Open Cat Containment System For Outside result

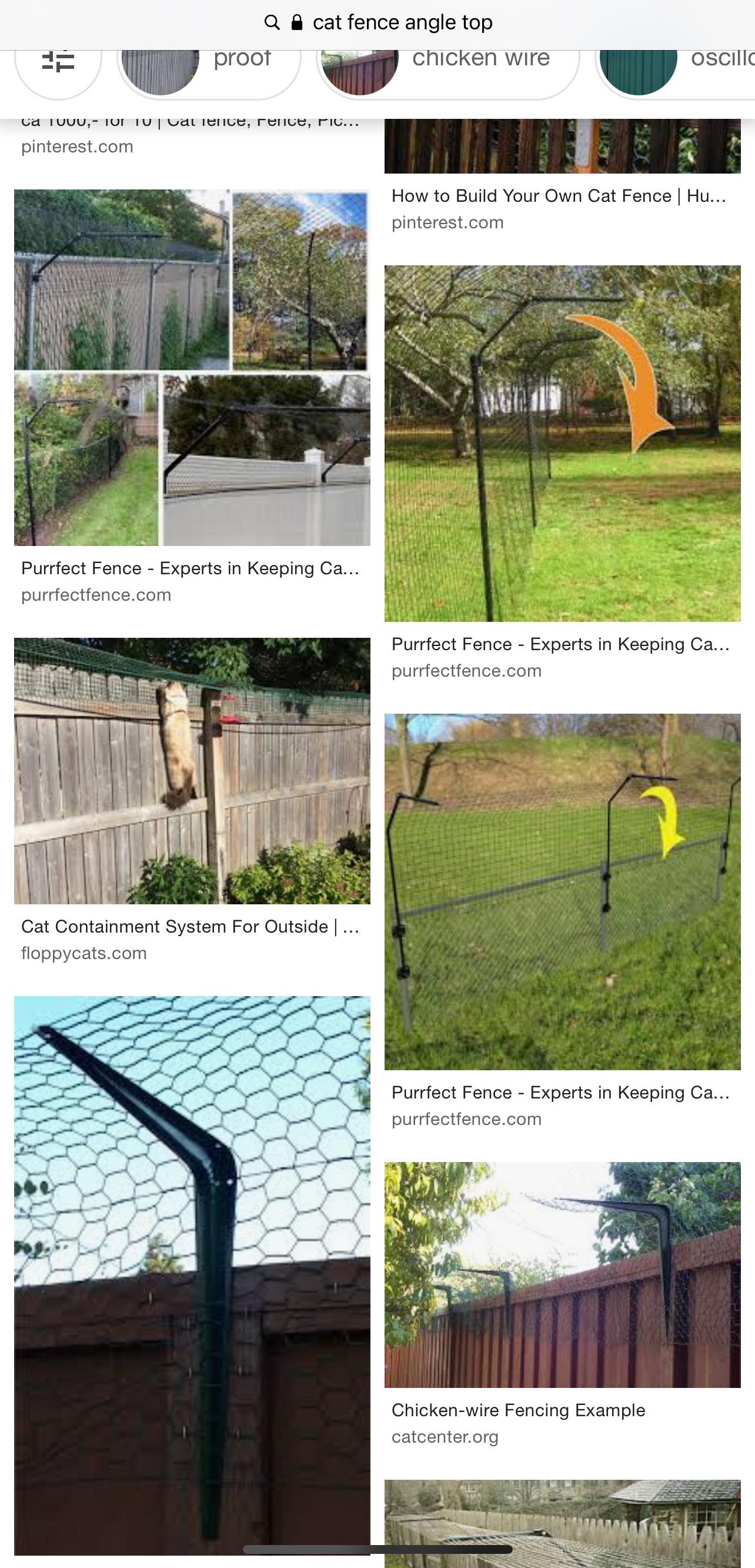pyautogui.click(x=192, y=771)
